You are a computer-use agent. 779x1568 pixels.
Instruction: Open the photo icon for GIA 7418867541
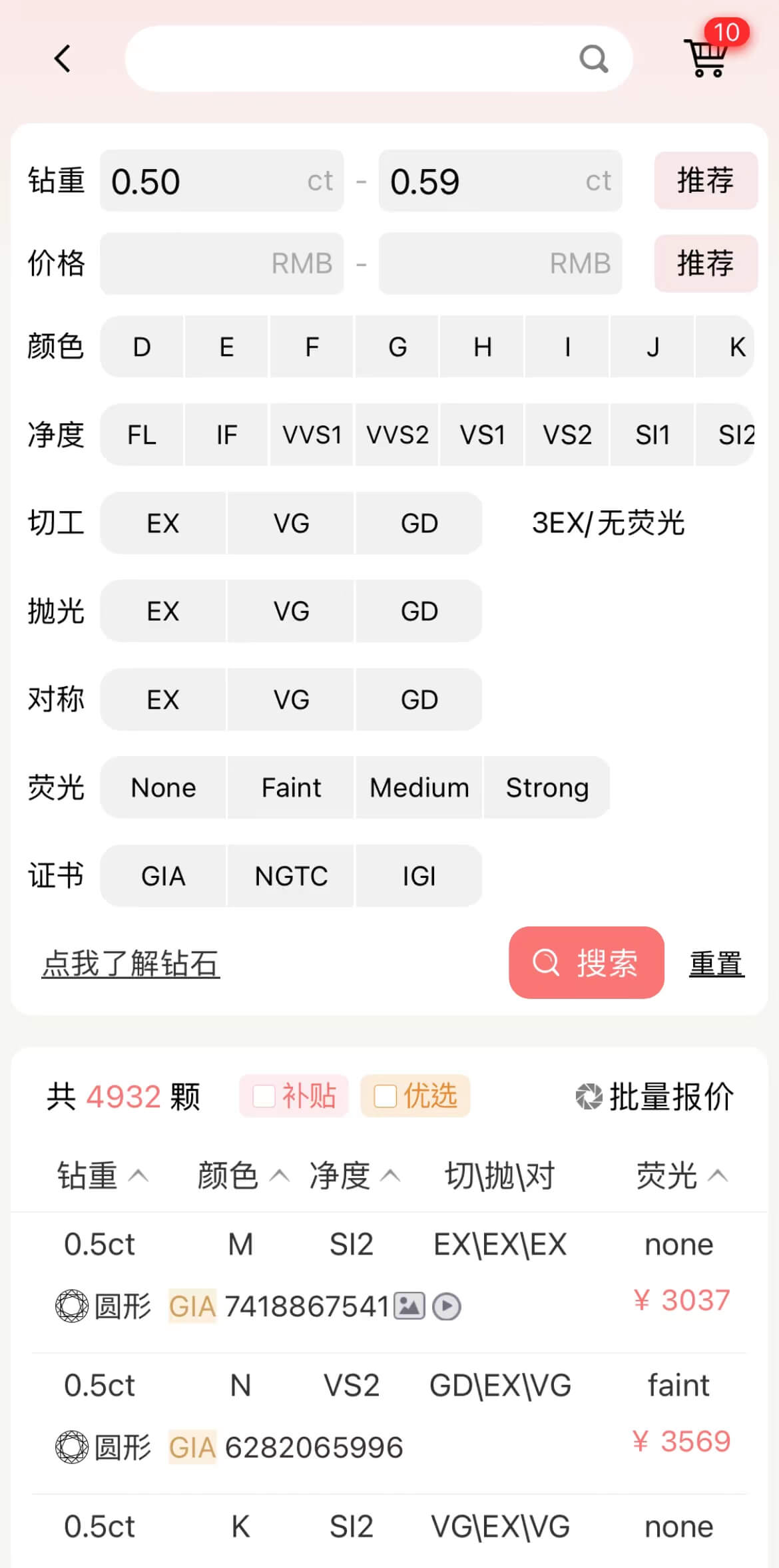(410, 1306)
